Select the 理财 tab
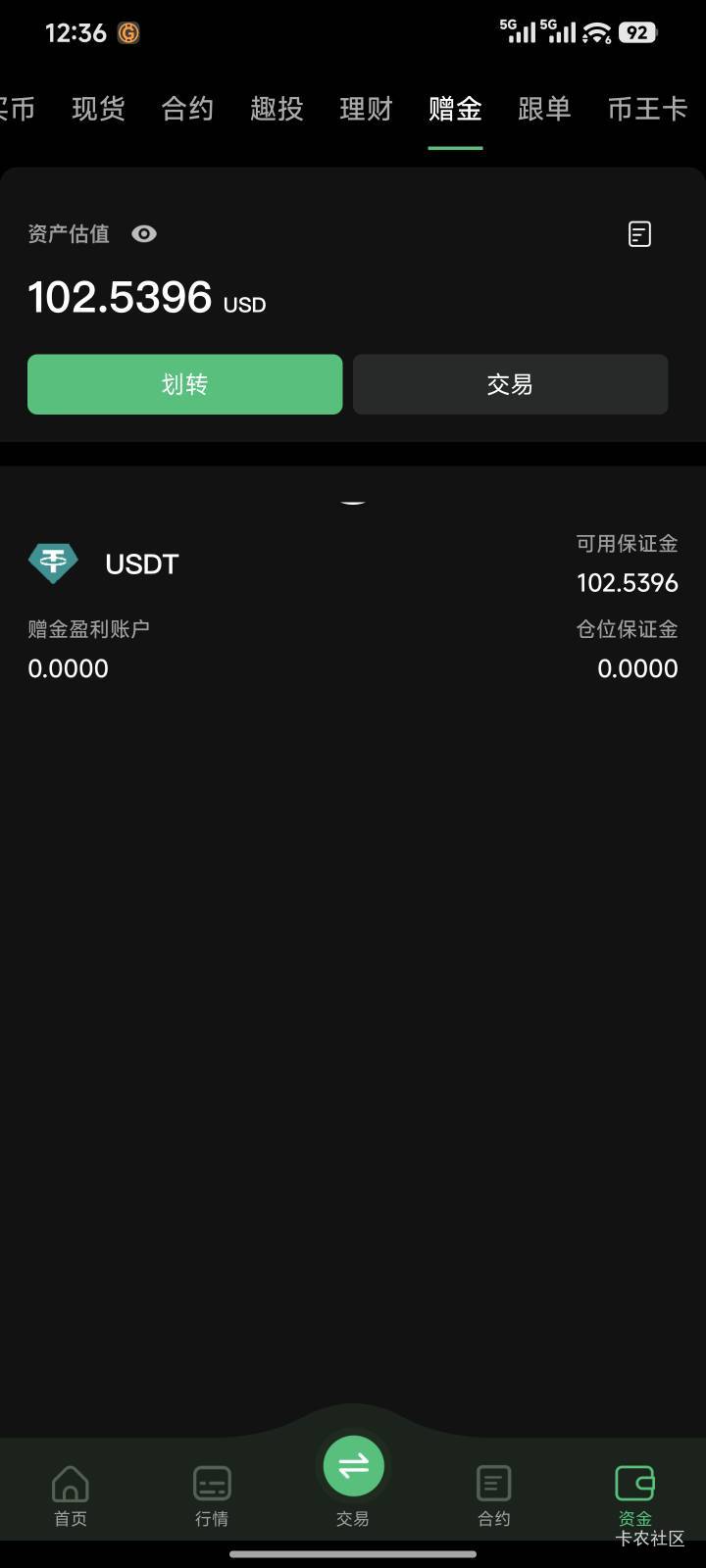This screenshot has width=706, height=1568. pos(366,109)
